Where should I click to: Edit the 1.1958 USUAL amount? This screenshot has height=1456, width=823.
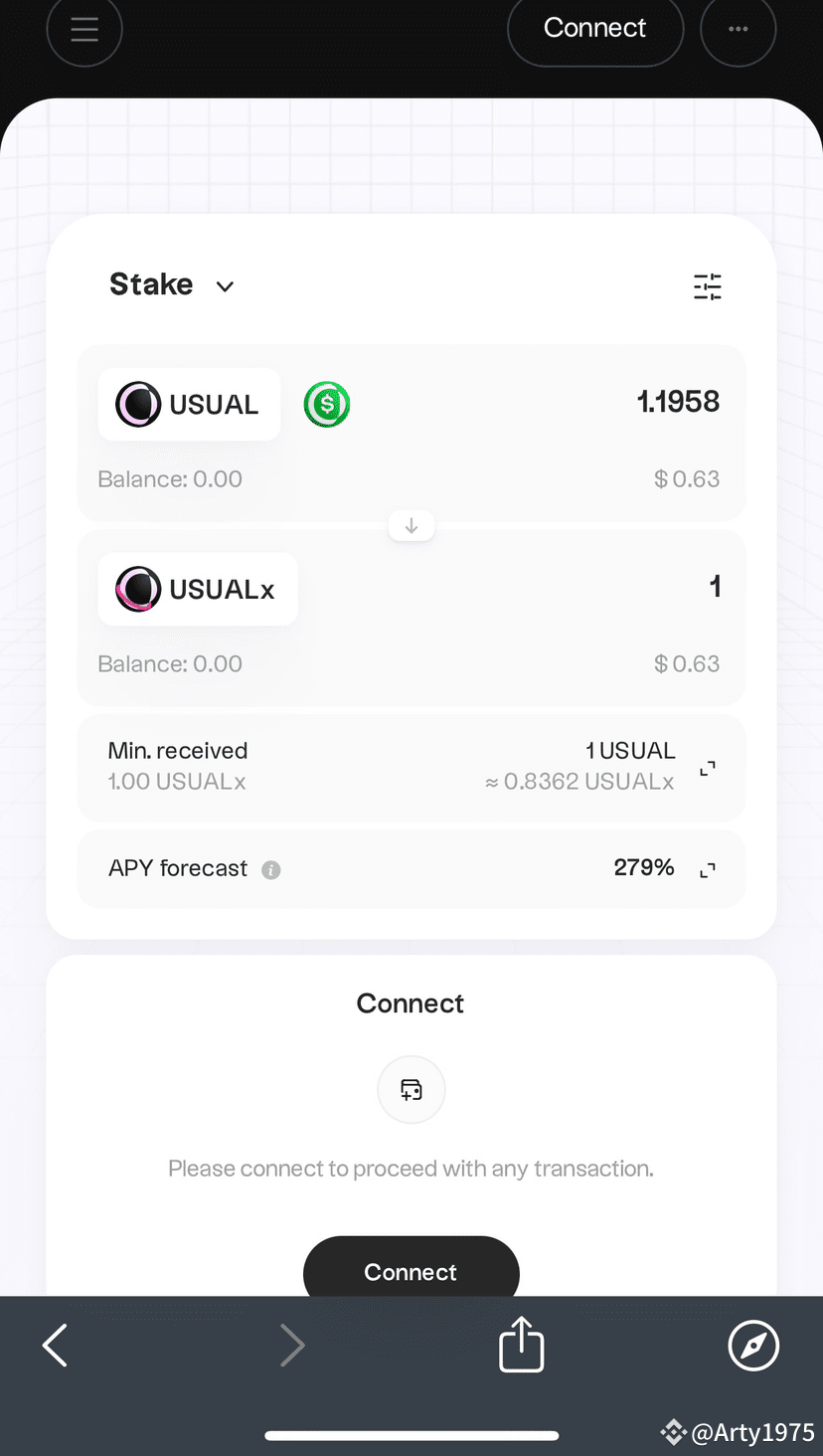[x=677, y=402]
